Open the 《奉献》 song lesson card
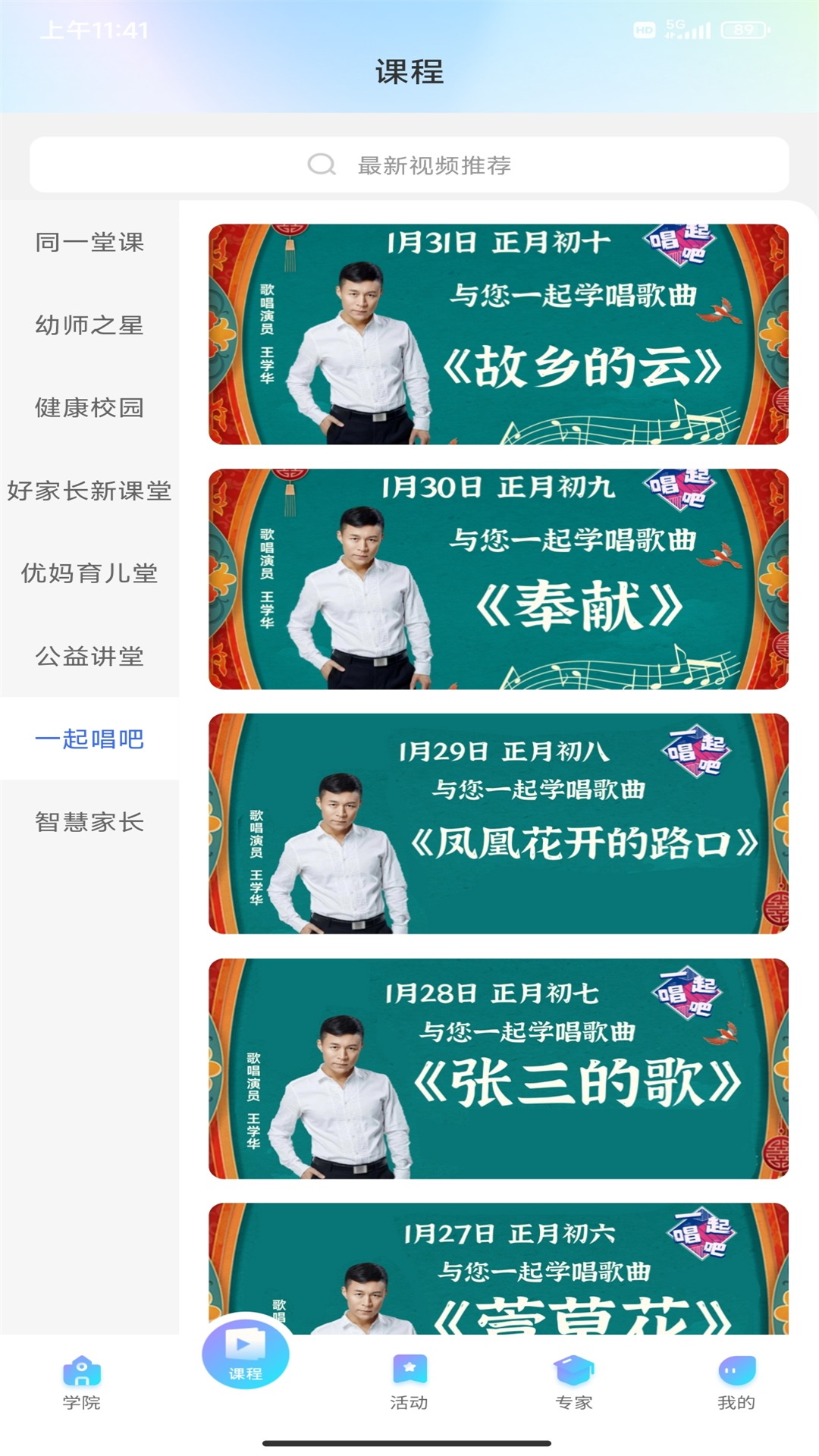819x1456 pixels. tap(498, 579)
